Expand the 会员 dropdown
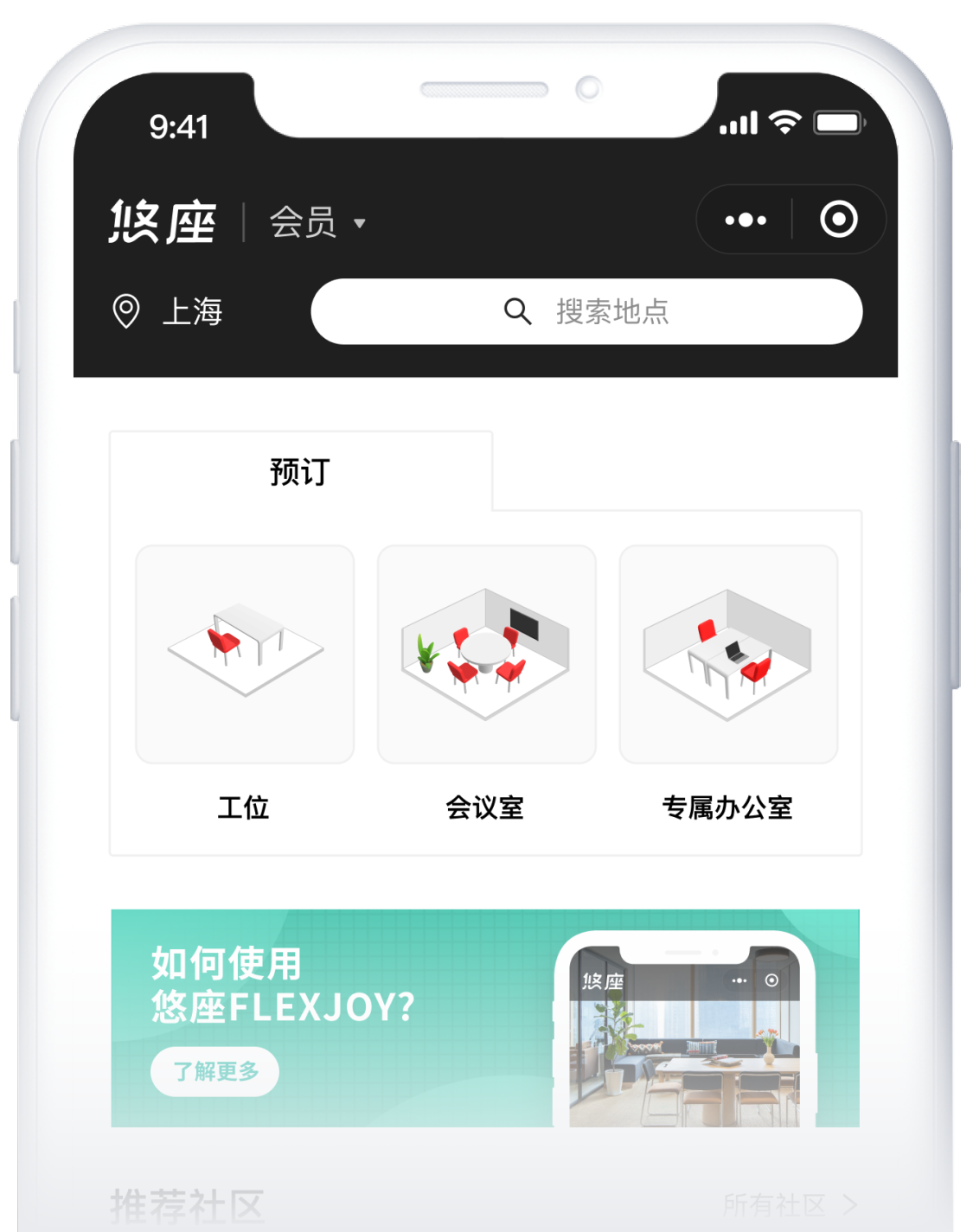Screen dimensions: 973x1232 [318, 223]
